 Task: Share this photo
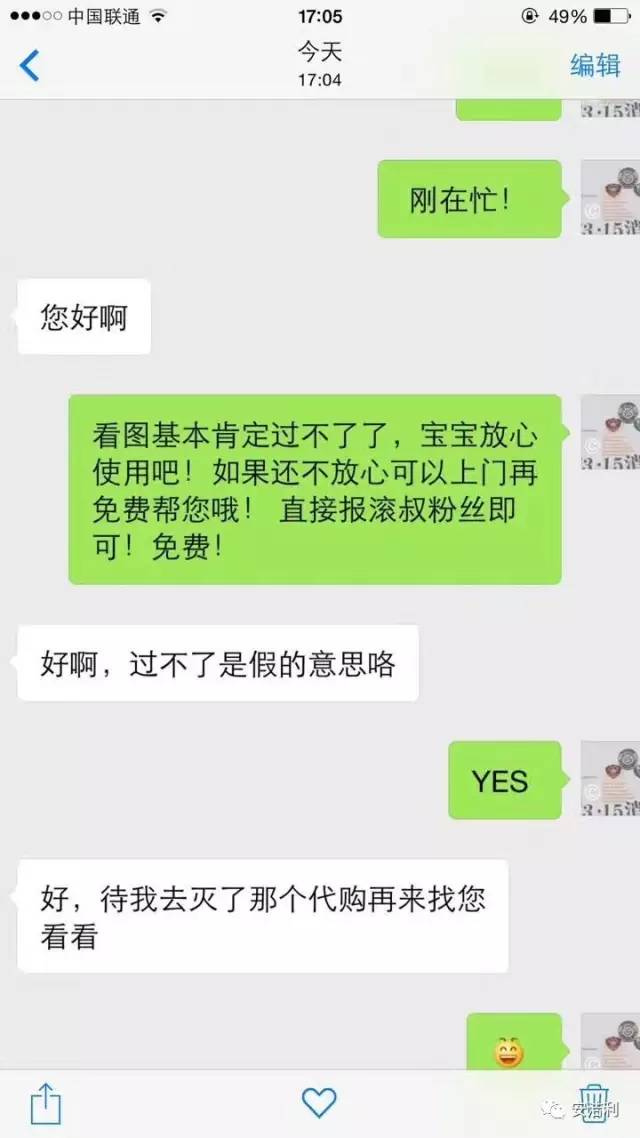click(x=46, y=1104)
